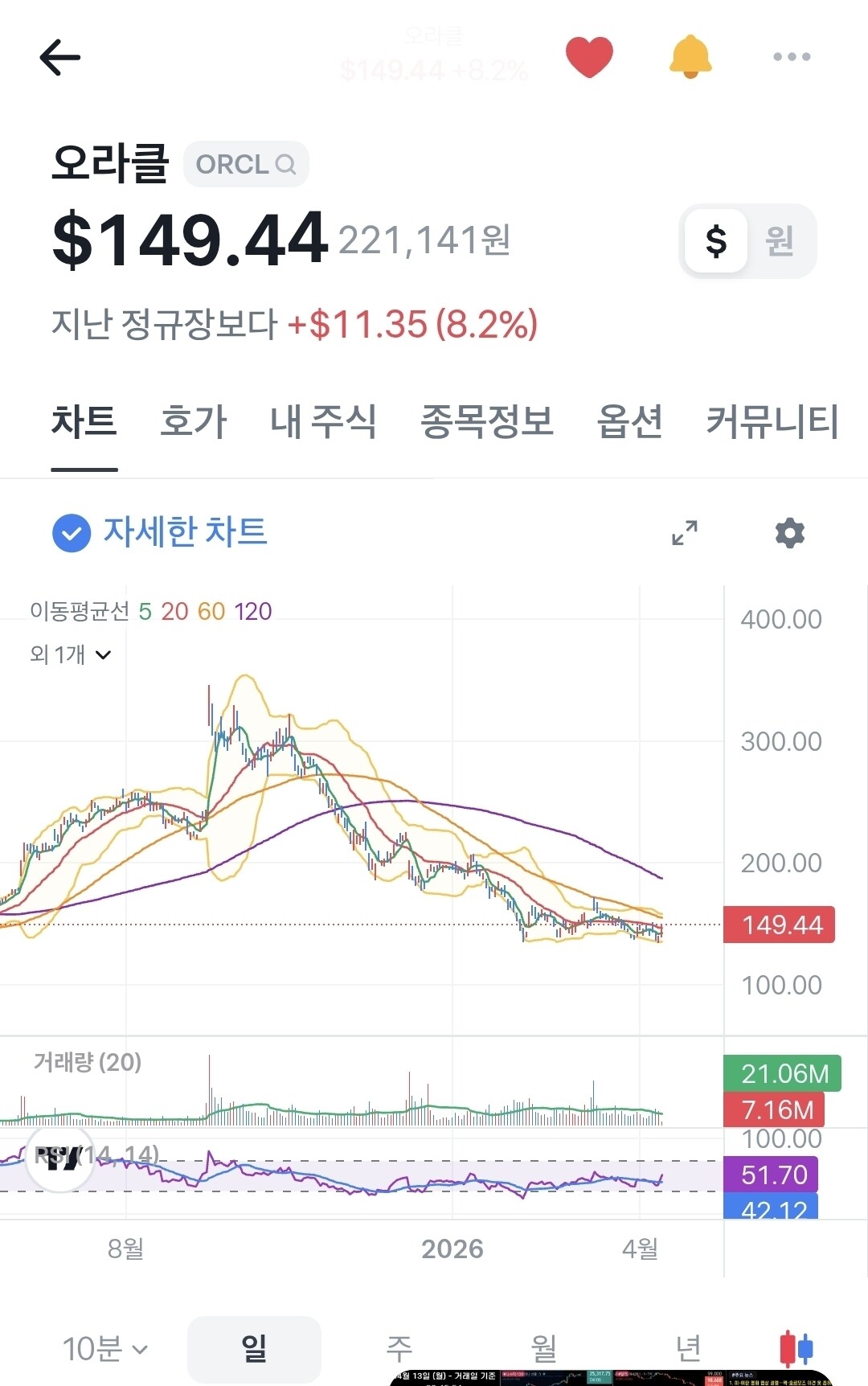Select the 주 chart period
868x1386 pixels.
coord(399,1348)
